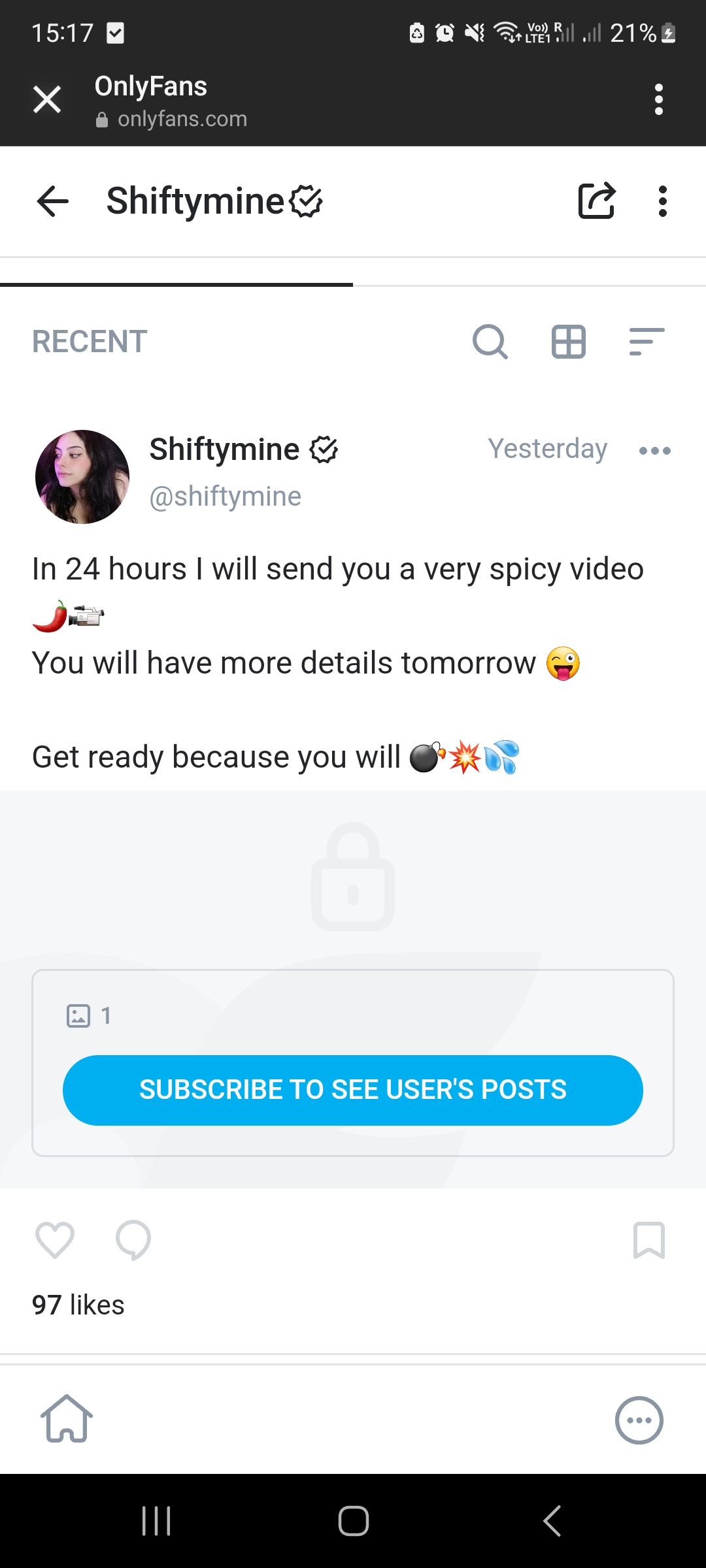Open the browser overflow menu

[x=659, y=100]
